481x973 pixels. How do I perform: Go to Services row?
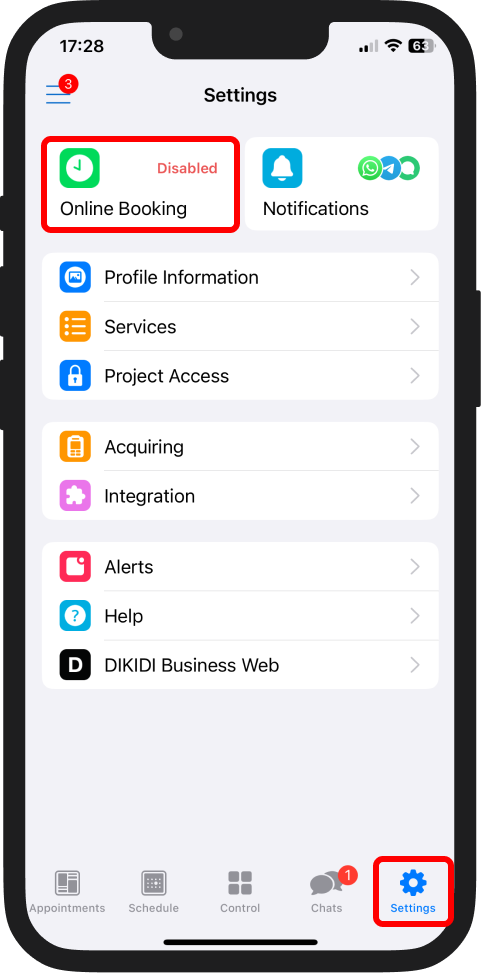[240, 326]
